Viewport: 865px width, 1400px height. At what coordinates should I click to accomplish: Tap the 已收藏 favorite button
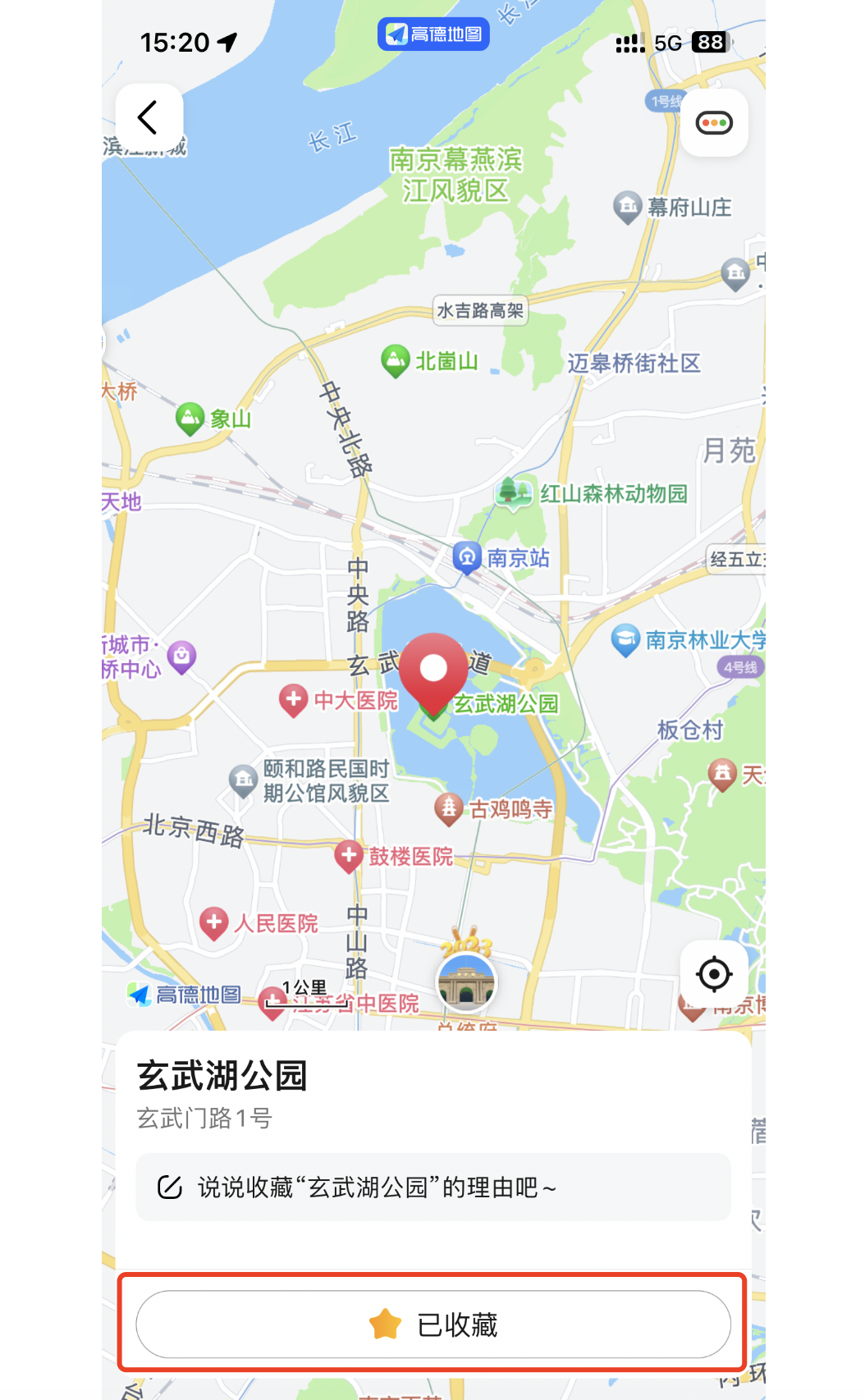click(433, 1324)
